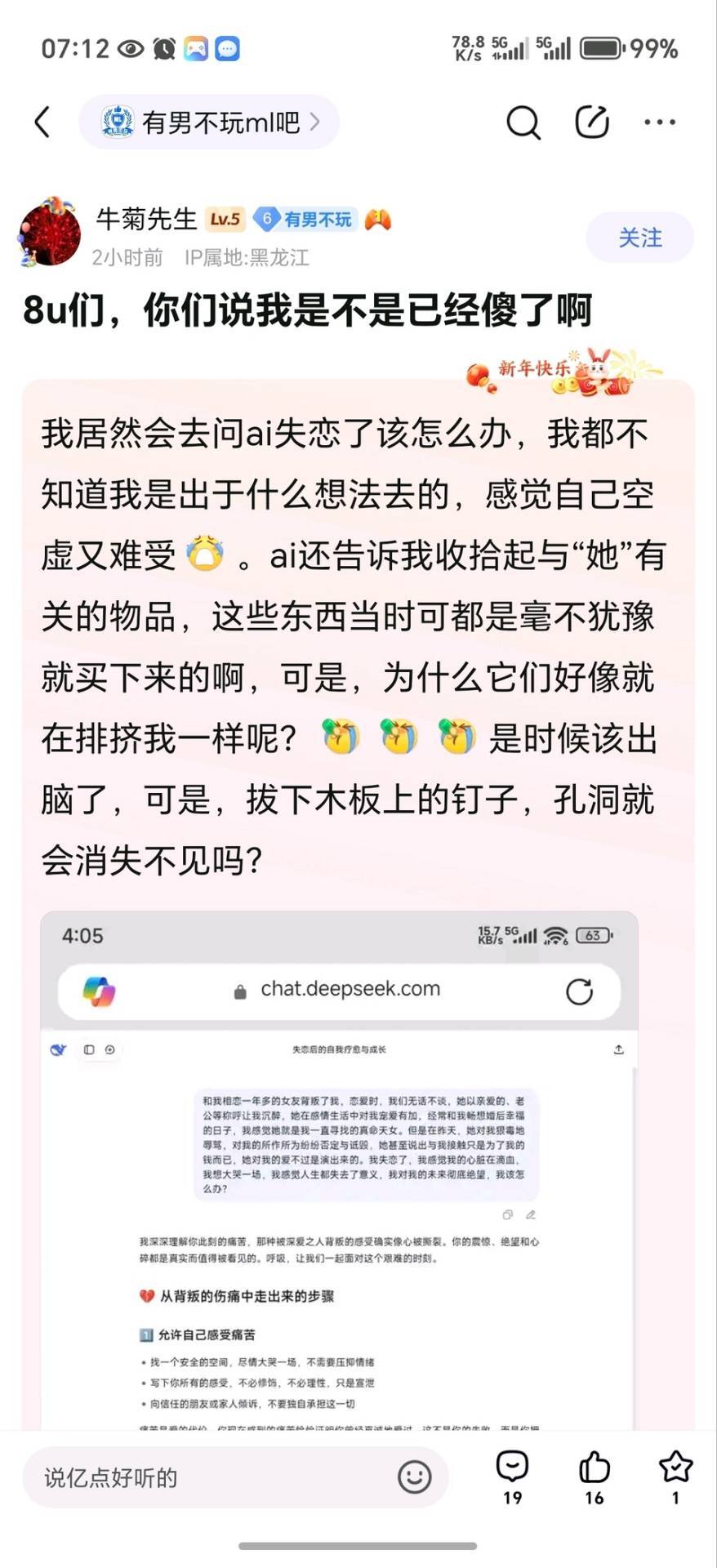Follow the author via 关注 button
Screen dimensions: 717x1568
640,238
